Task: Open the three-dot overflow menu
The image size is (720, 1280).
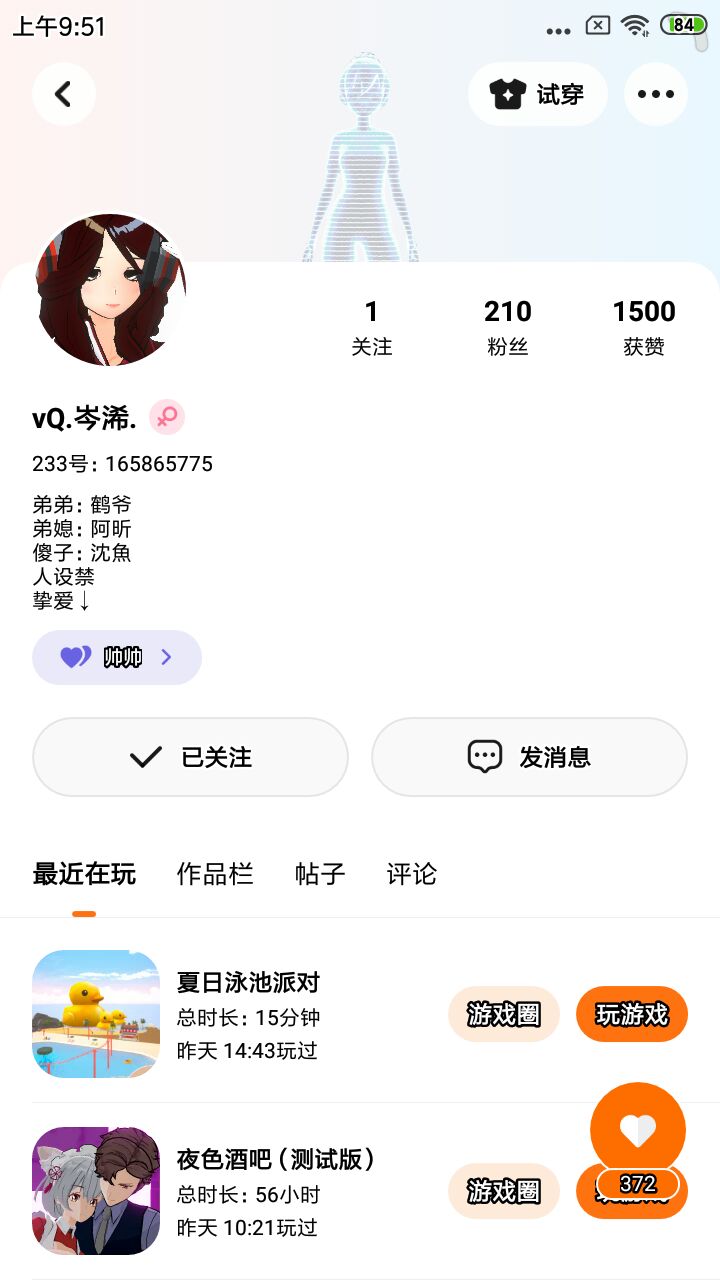Action: 656,94
